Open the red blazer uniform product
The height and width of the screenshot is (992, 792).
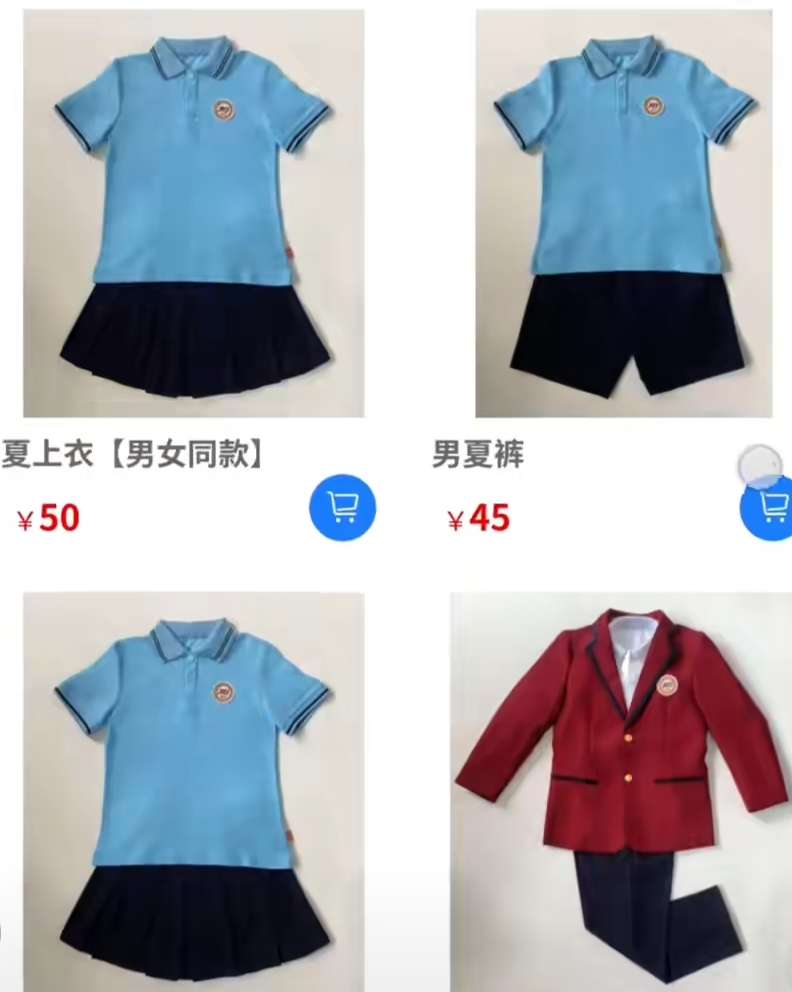(x=620, y=790)
